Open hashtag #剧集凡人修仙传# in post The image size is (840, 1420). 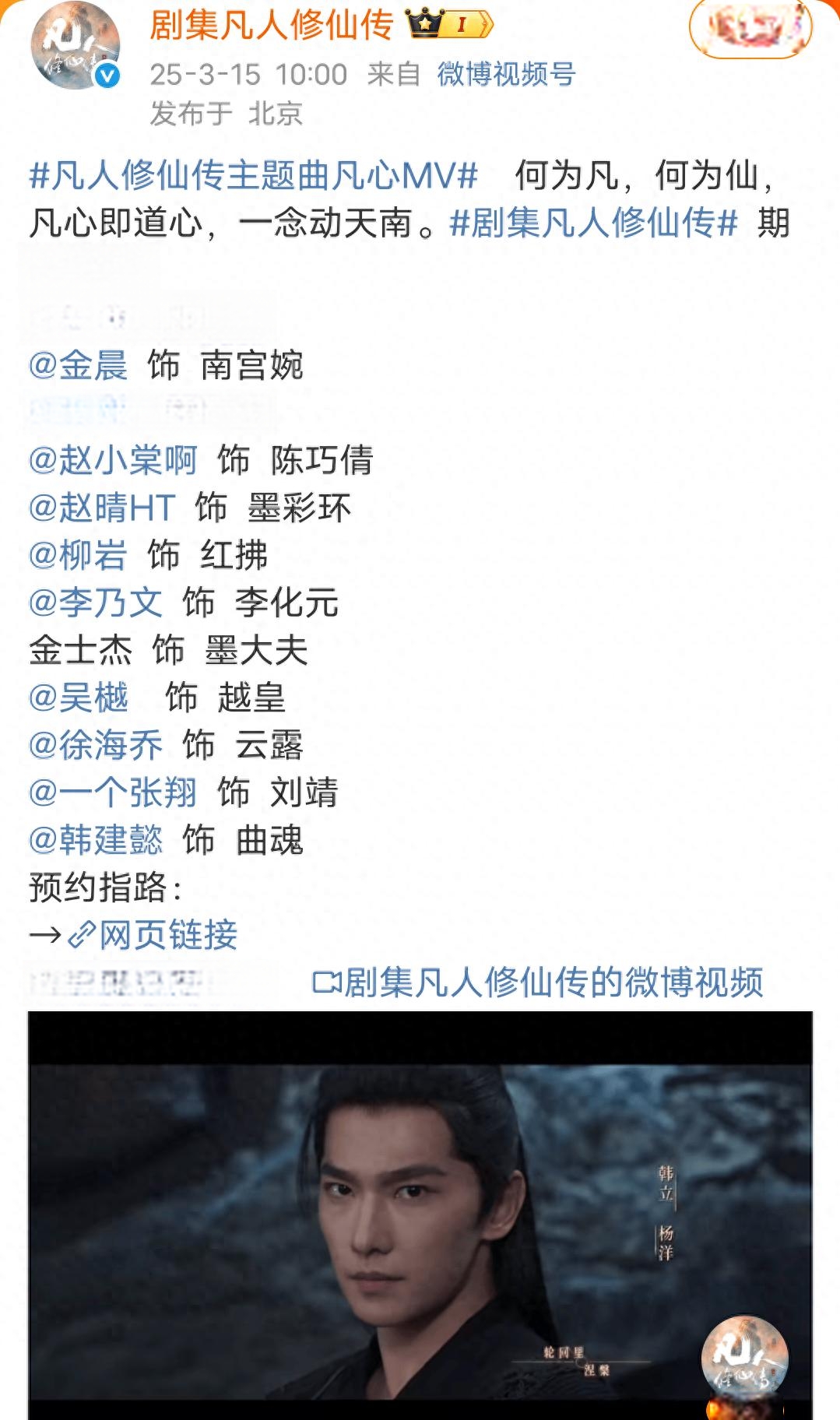594,223
